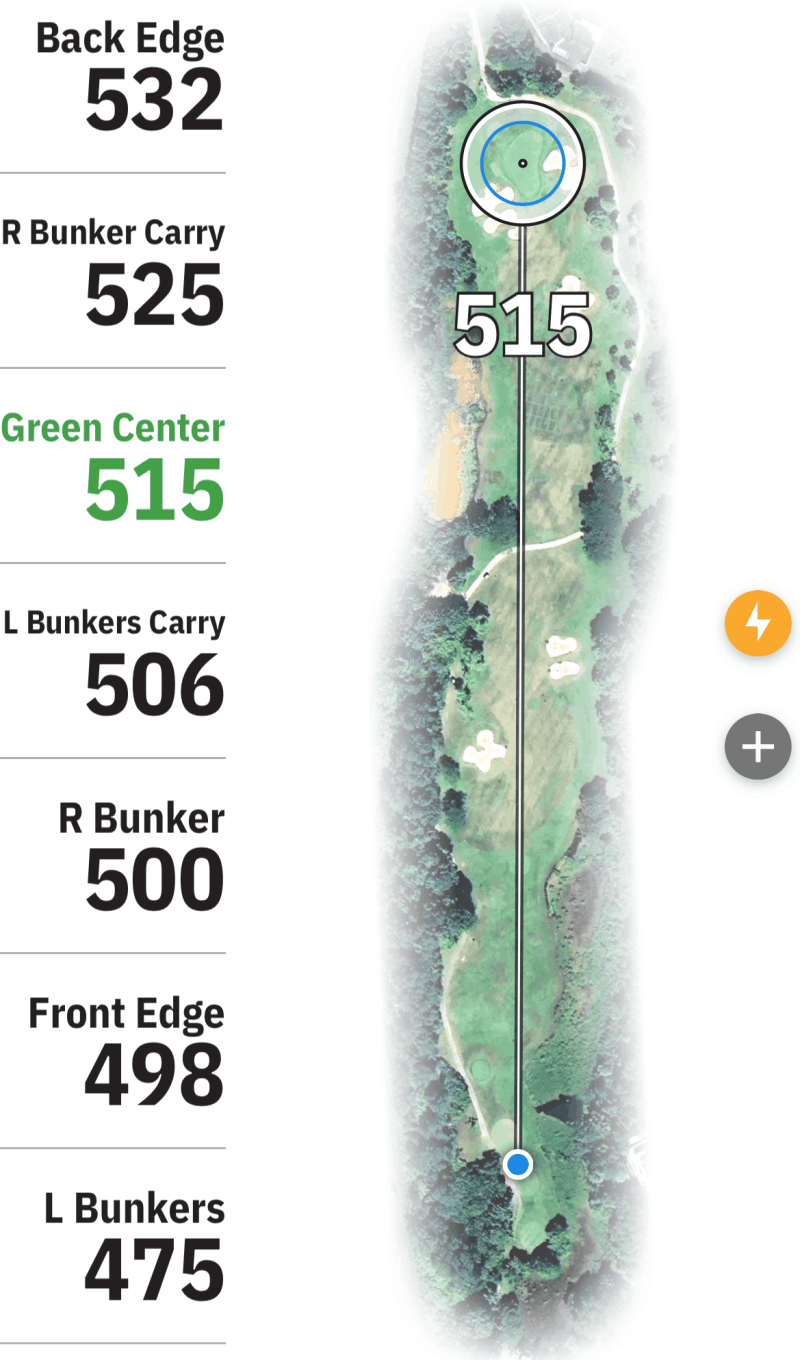Select the R Bunker 500 row

point(113,856)
